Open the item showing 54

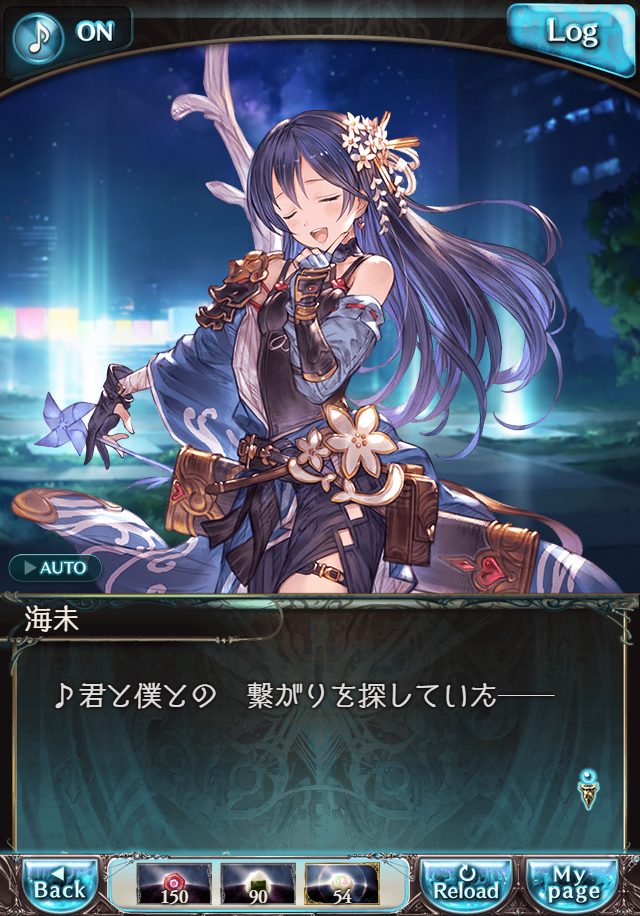(x=342, y=884)
